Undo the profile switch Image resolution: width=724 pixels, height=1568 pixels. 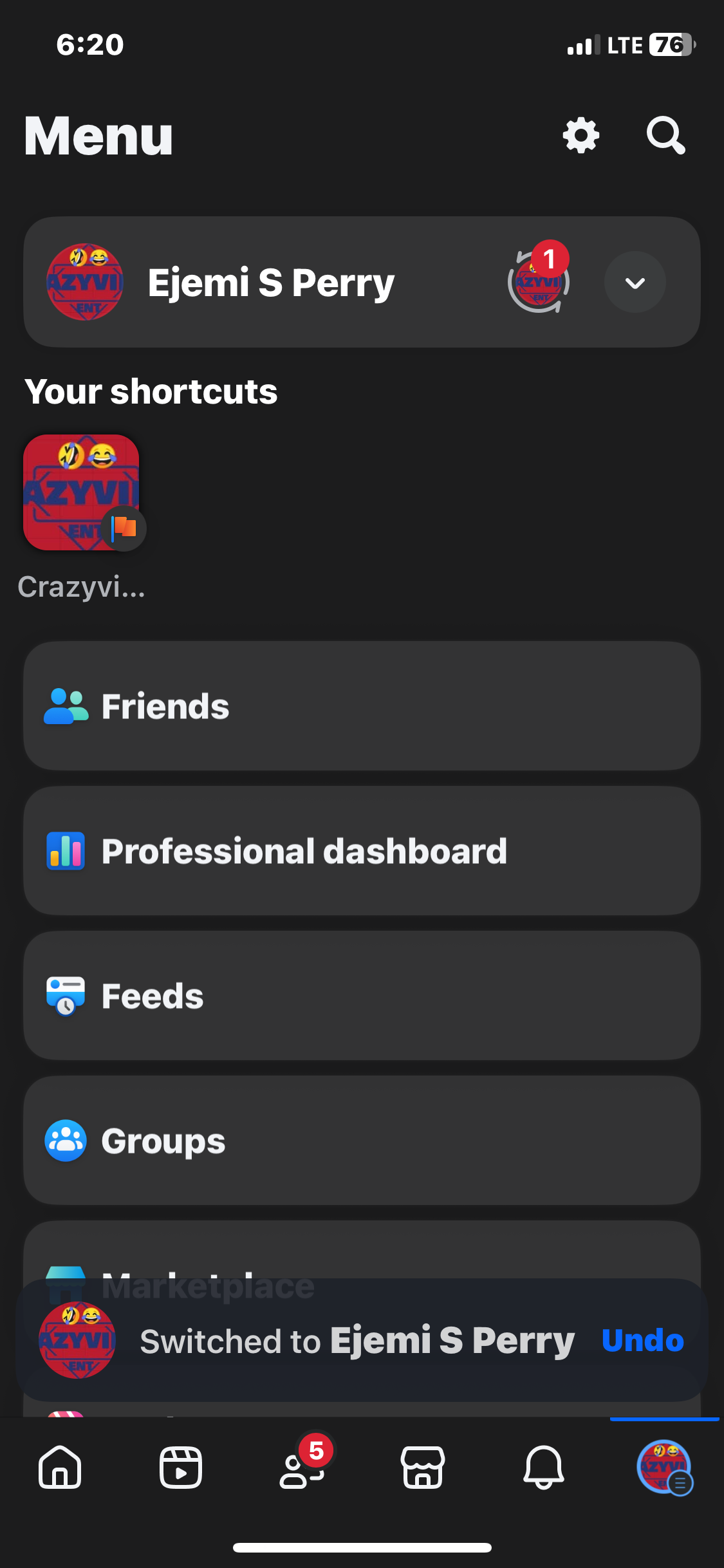(x=642, y=1341)
